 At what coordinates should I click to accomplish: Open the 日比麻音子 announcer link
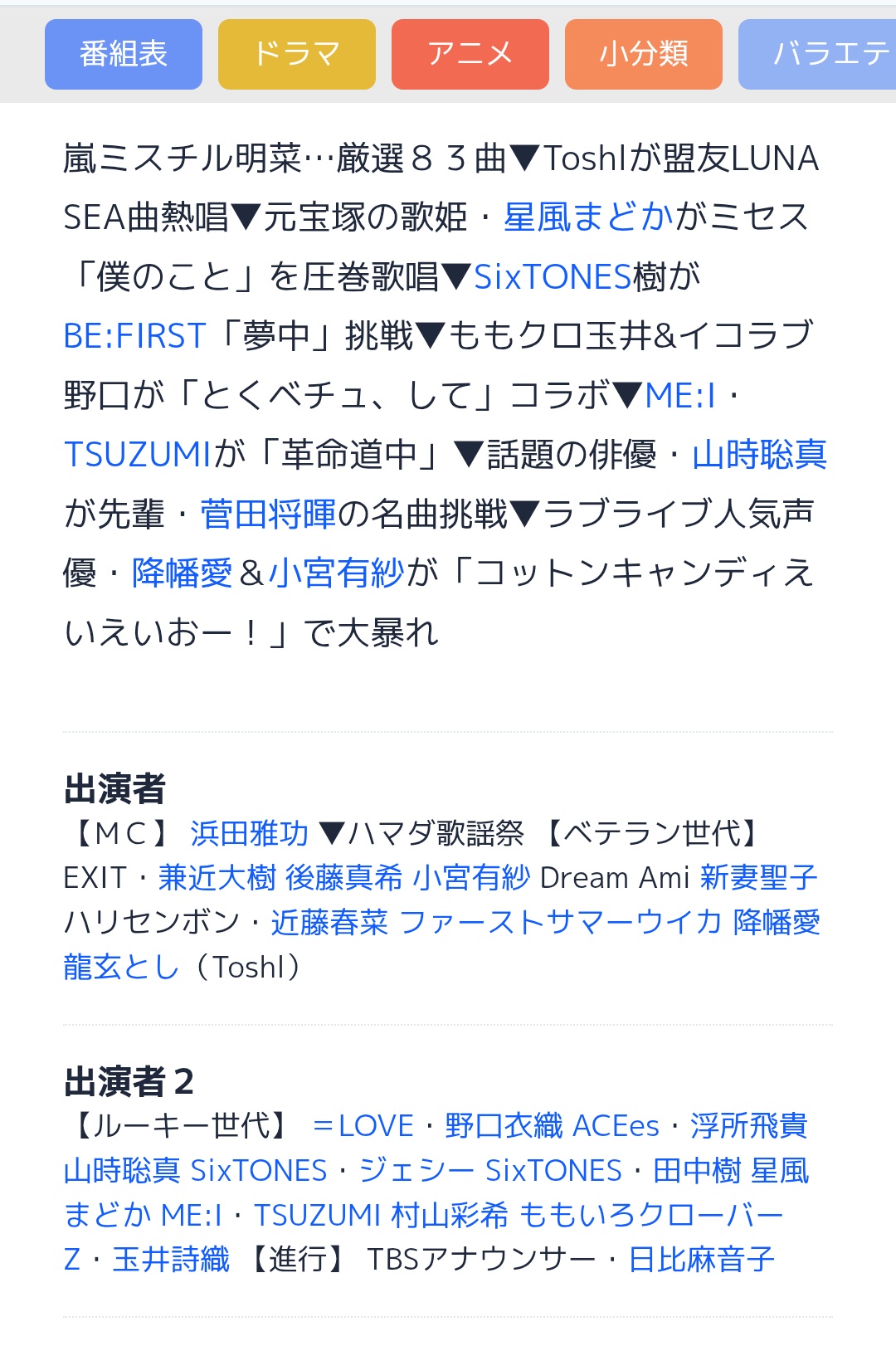(x=701, y=1260)
